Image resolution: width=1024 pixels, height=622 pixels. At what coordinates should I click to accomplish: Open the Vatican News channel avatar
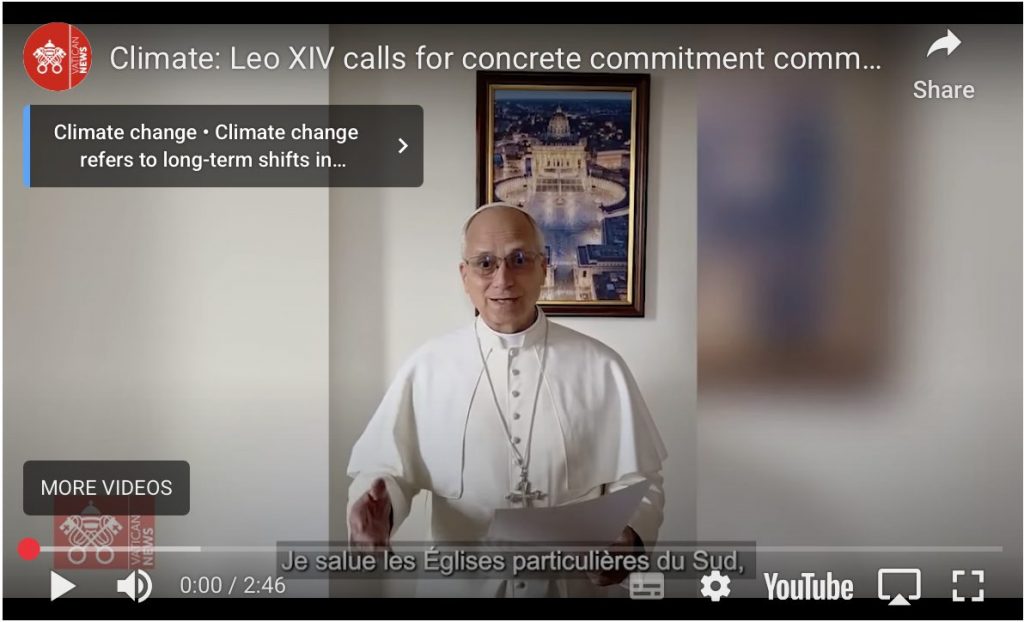57,57
